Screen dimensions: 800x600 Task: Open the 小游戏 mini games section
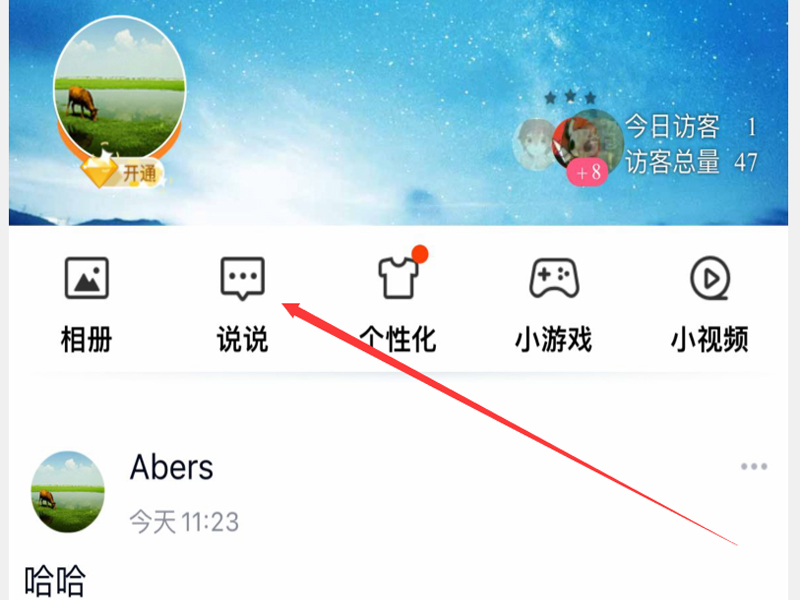(x=553, y=304)
